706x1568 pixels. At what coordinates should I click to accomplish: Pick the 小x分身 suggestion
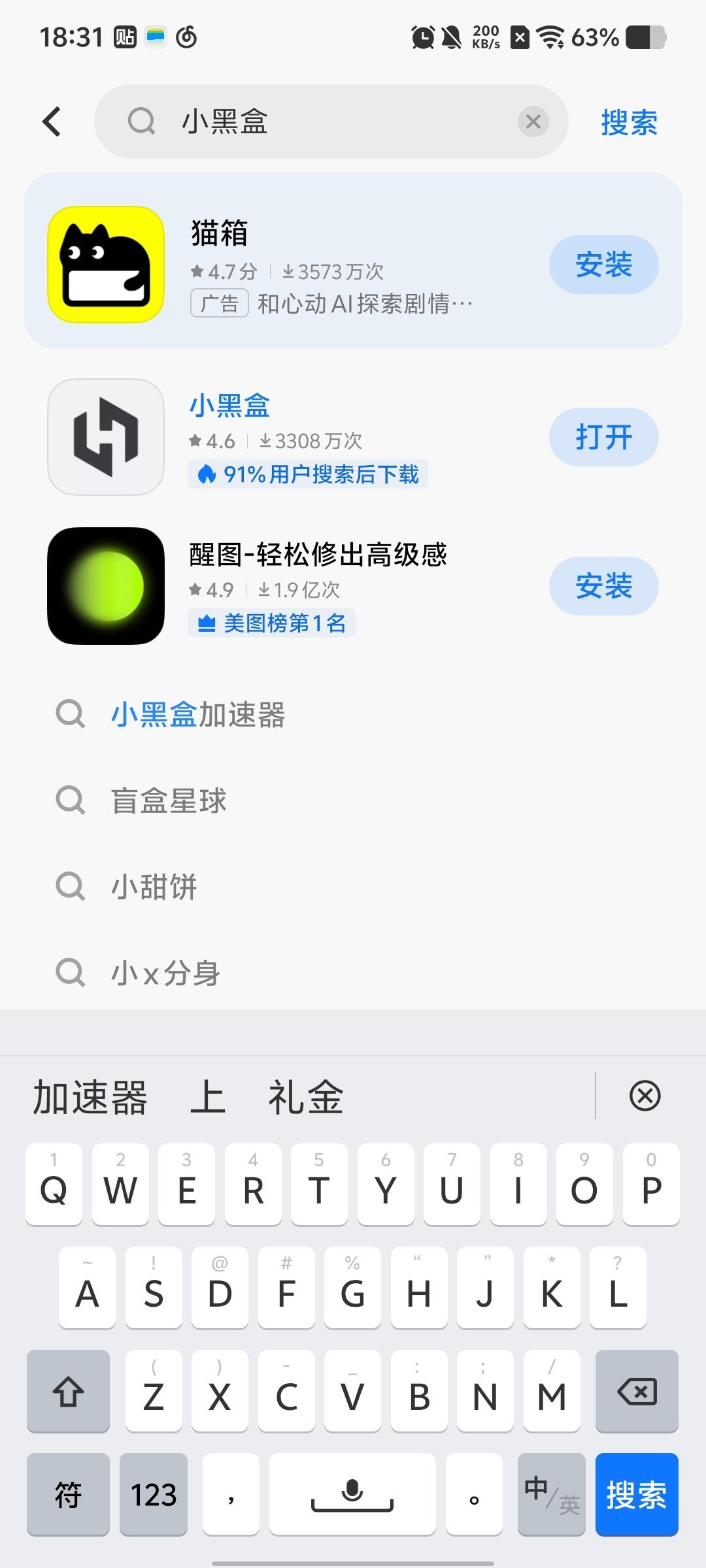(x=166, y=973)
